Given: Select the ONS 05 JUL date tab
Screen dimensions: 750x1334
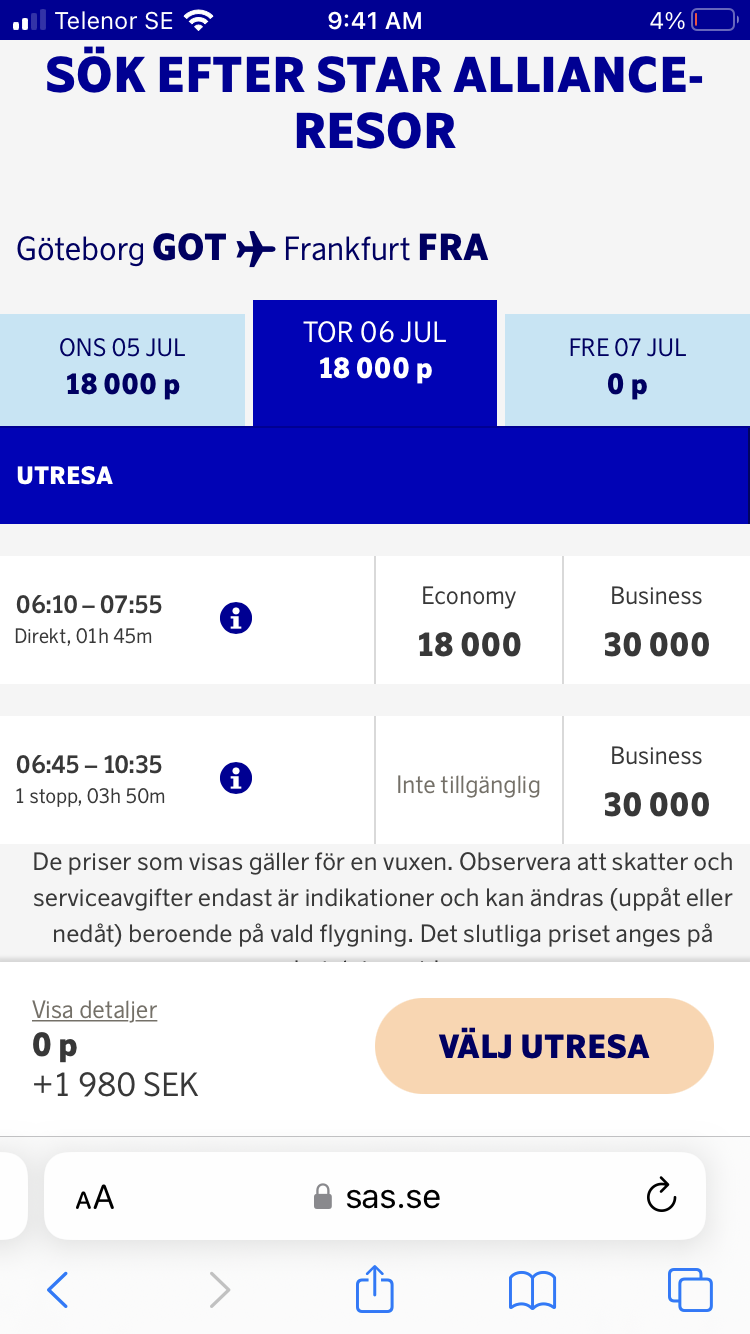Looking at the screenshot, I should 122,367.
